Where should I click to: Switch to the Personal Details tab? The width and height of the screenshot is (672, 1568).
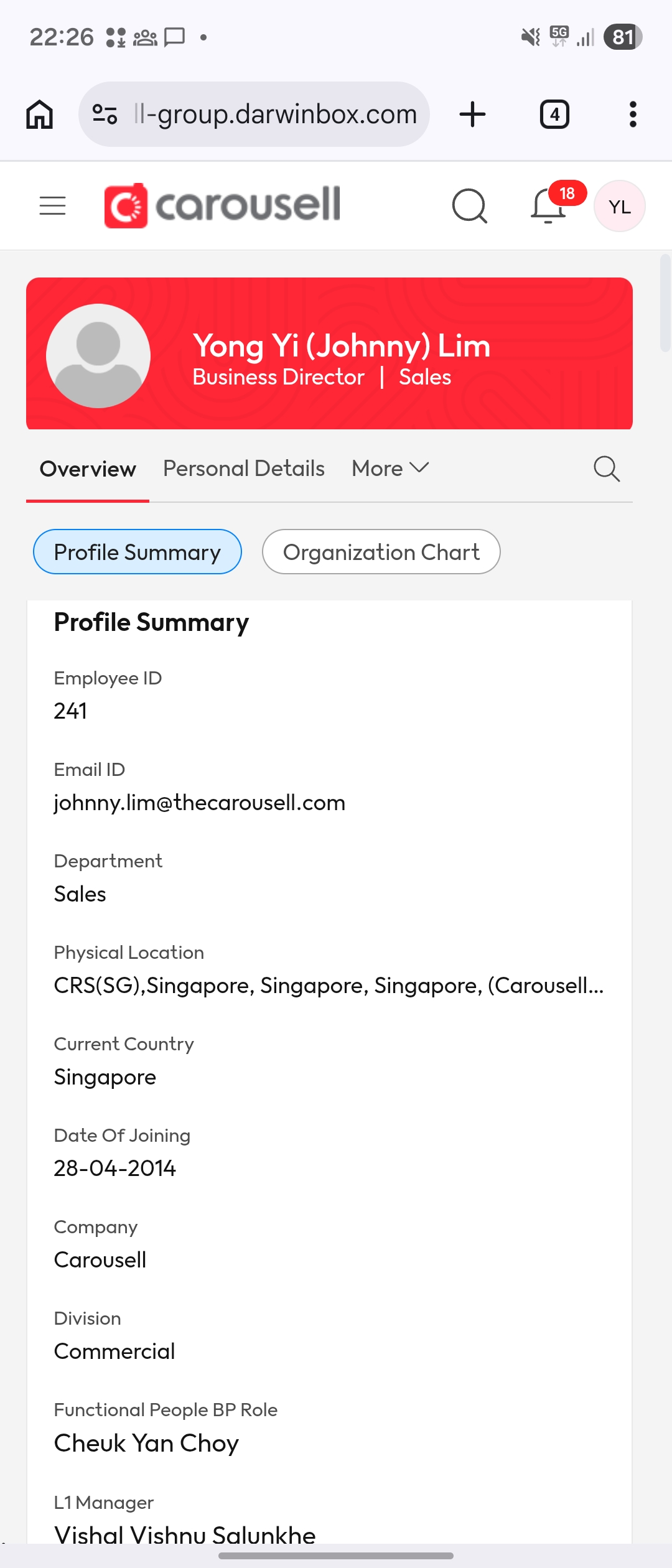tap(244, 469)
